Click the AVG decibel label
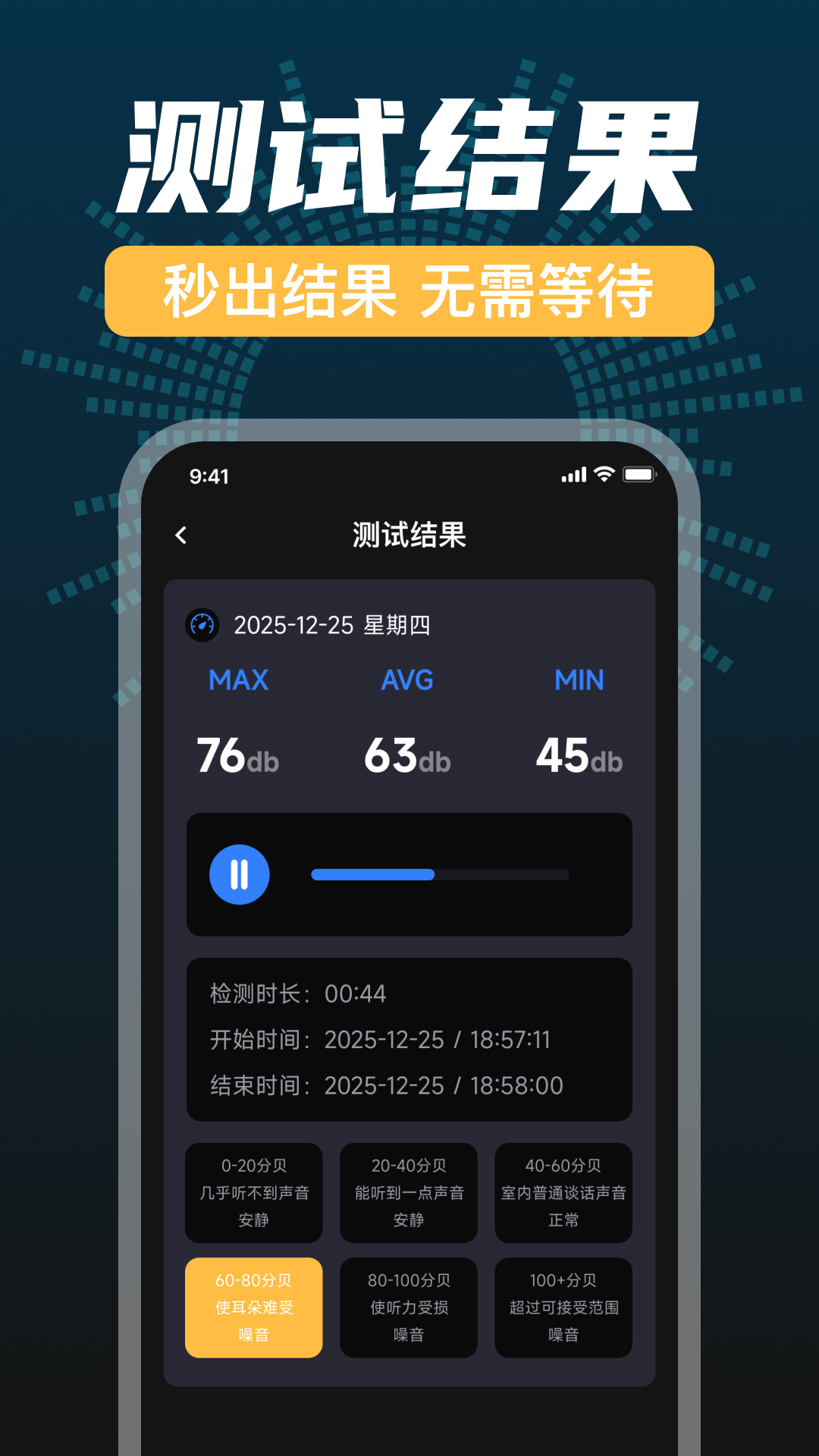This screenshot has width=819, height=1456. (407, 680)
